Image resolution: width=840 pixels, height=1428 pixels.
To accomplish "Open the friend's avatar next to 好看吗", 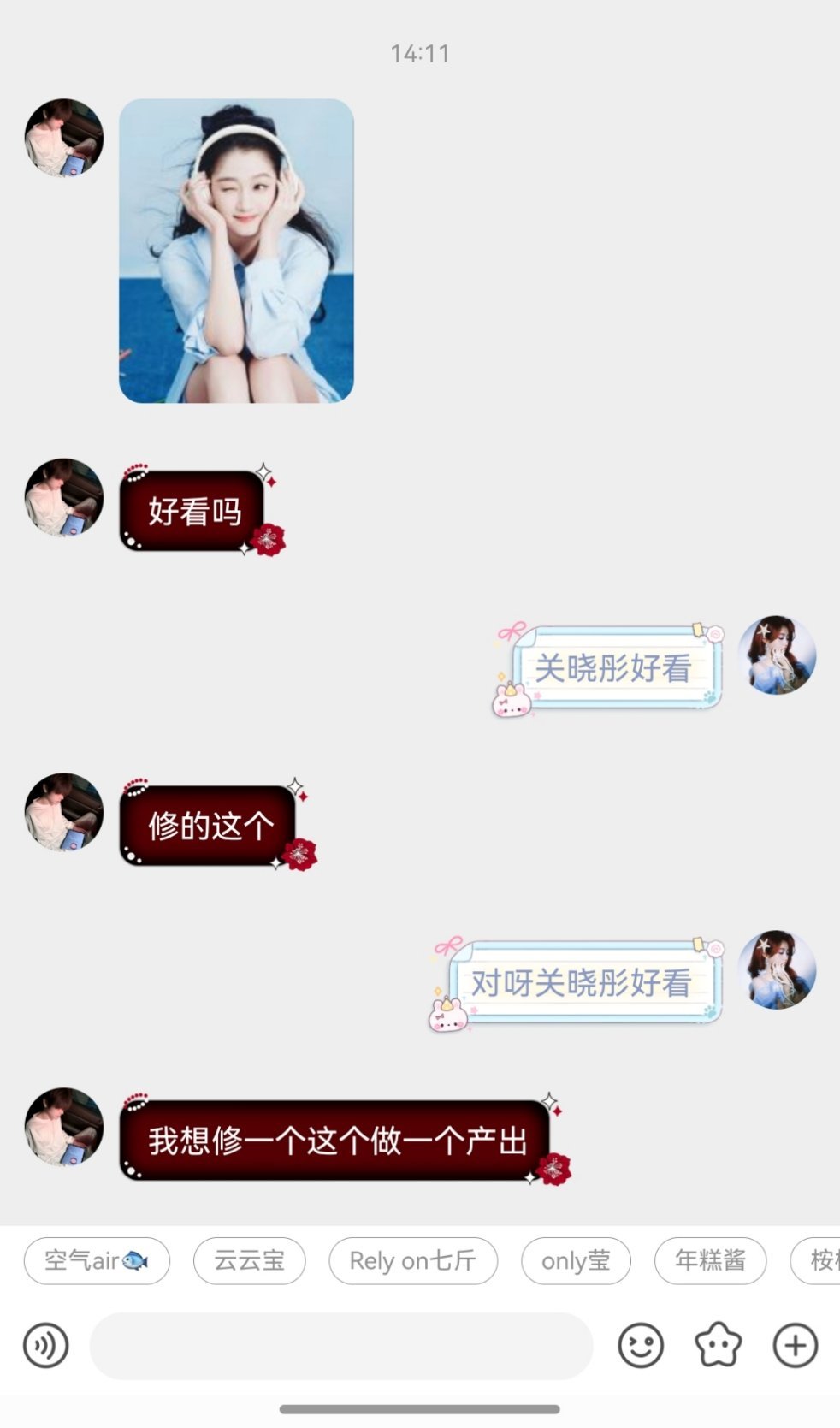I will (x=62, y=502).
